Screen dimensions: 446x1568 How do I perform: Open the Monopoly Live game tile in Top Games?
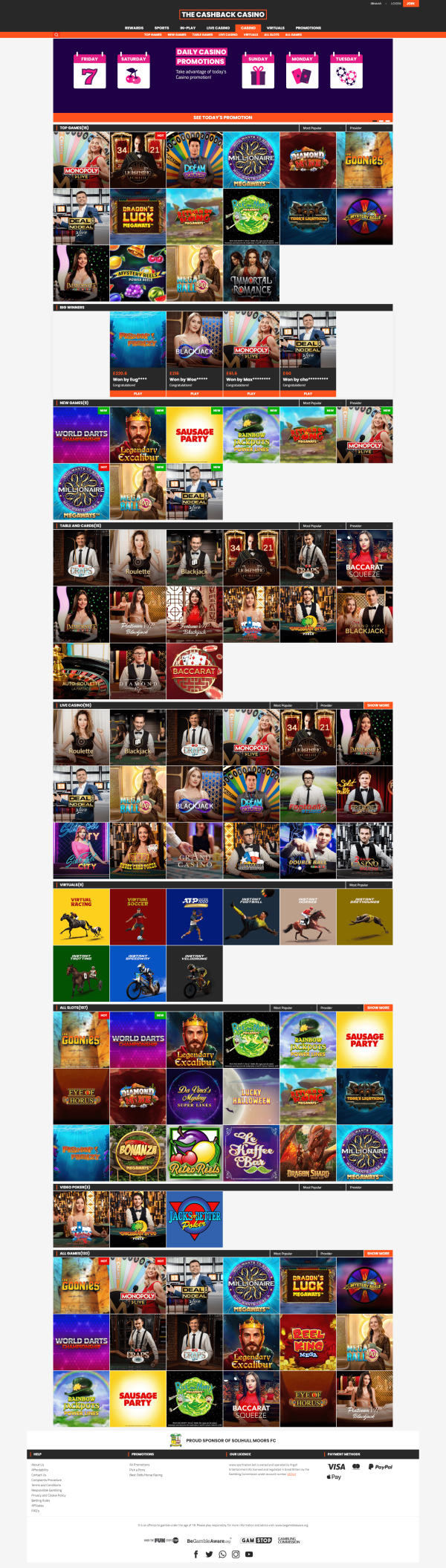pos(81,160)
